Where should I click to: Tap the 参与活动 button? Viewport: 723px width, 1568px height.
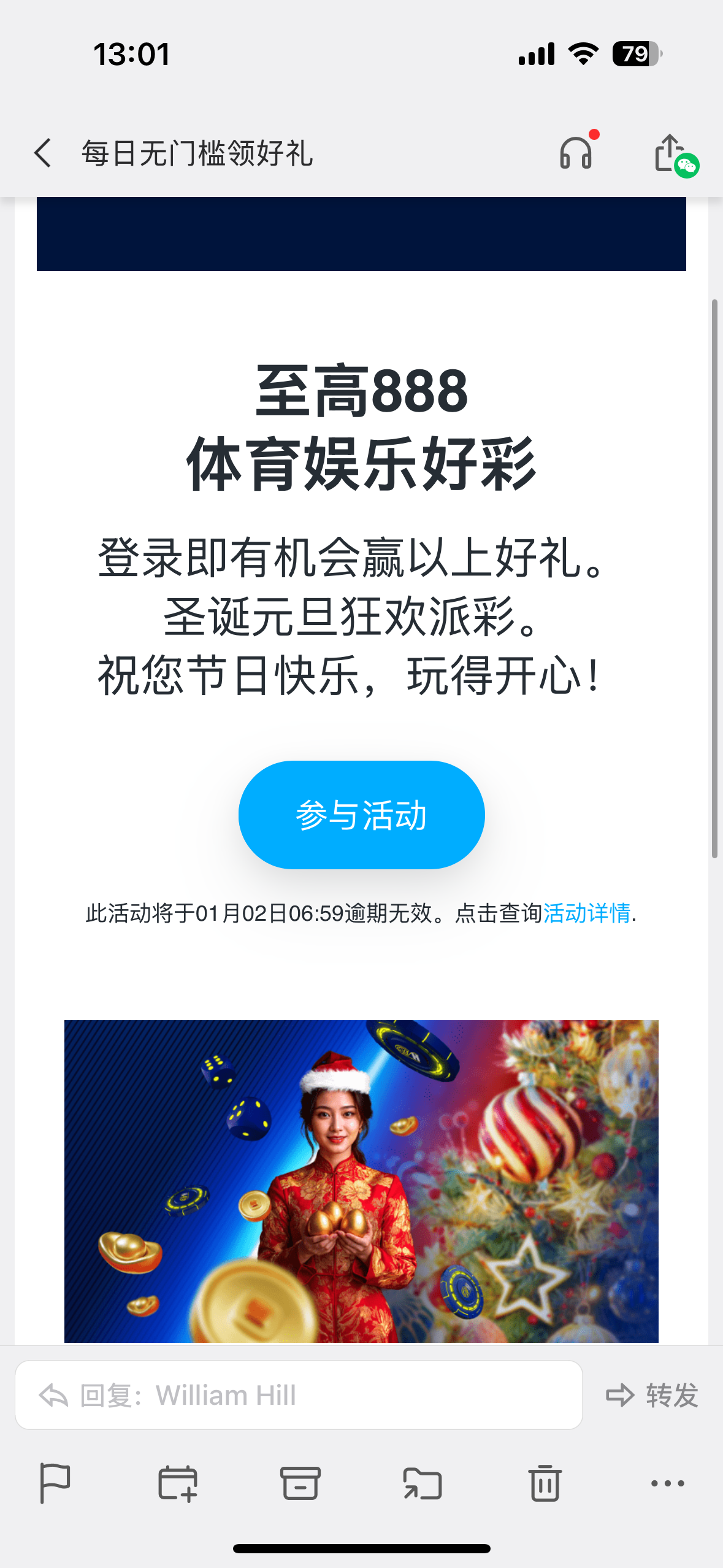[x=361, y=815]
